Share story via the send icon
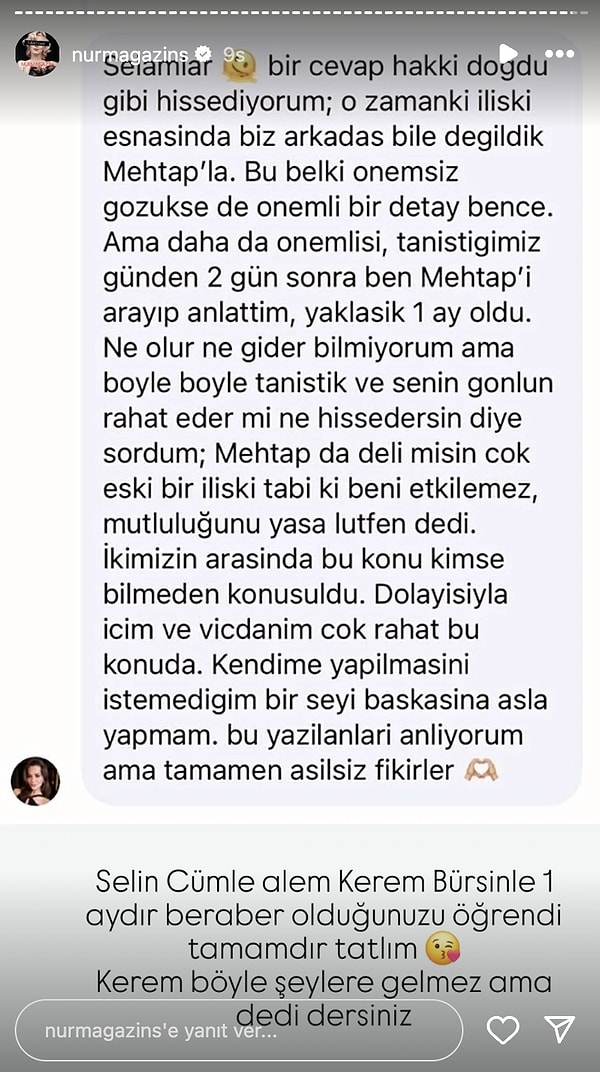 [x=559, y=1030]
